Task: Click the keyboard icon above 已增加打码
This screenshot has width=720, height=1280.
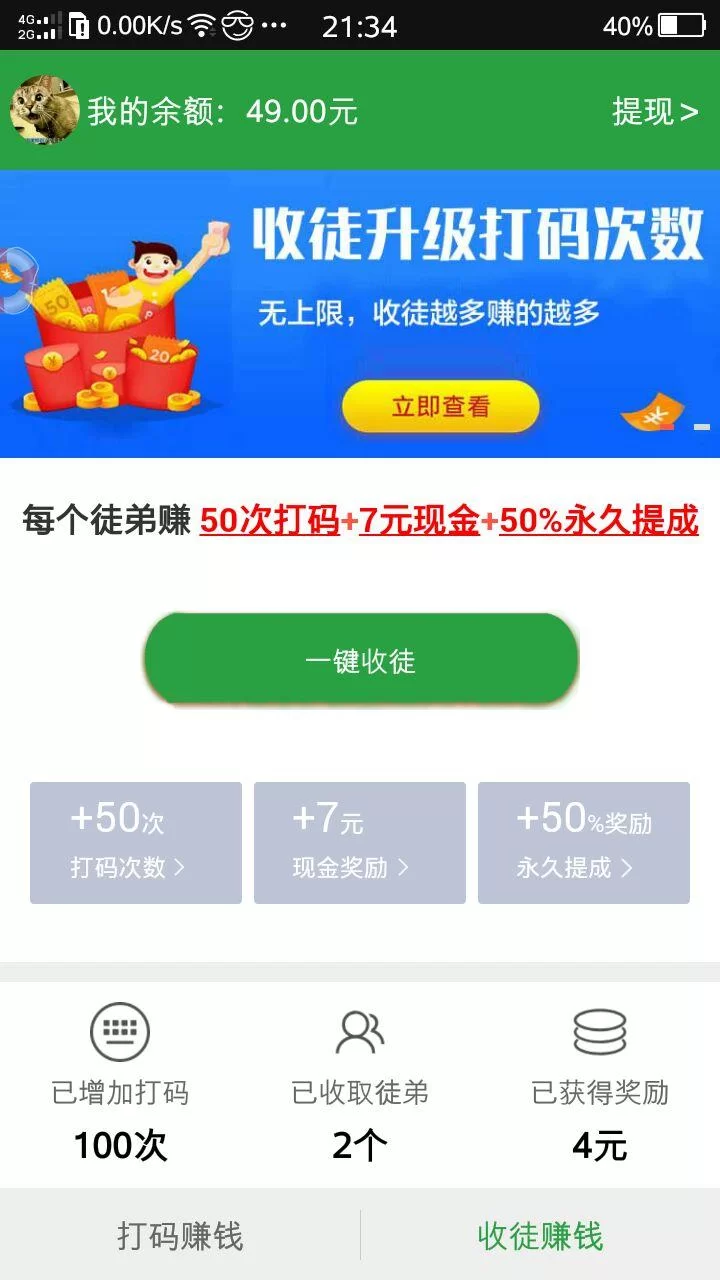Action: (120, 1030)
